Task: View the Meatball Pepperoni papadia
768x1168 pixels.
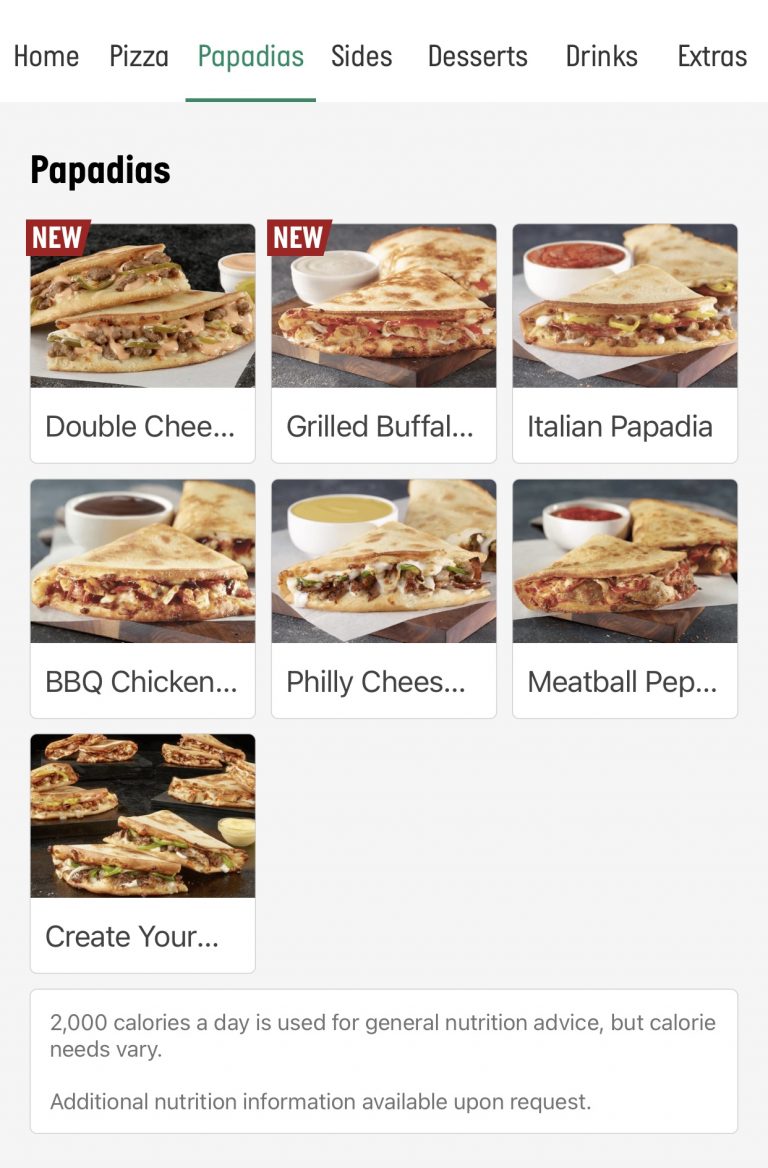Action: coord(625,598)
